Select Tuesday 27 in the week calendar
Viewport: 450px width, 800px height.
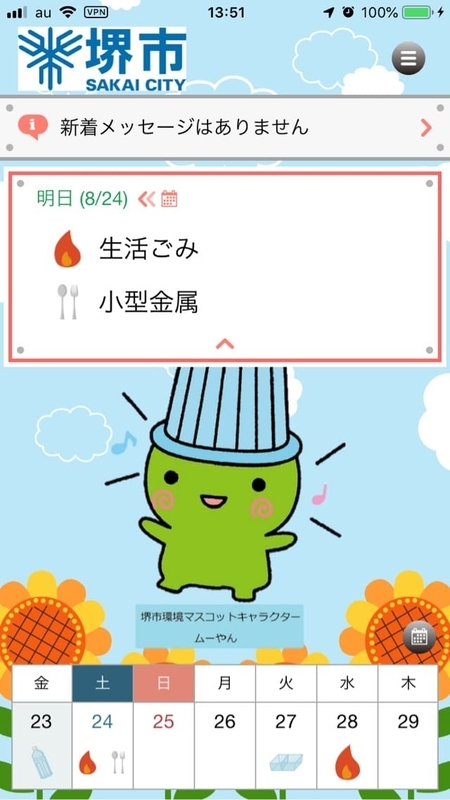(x=286, y=745)
